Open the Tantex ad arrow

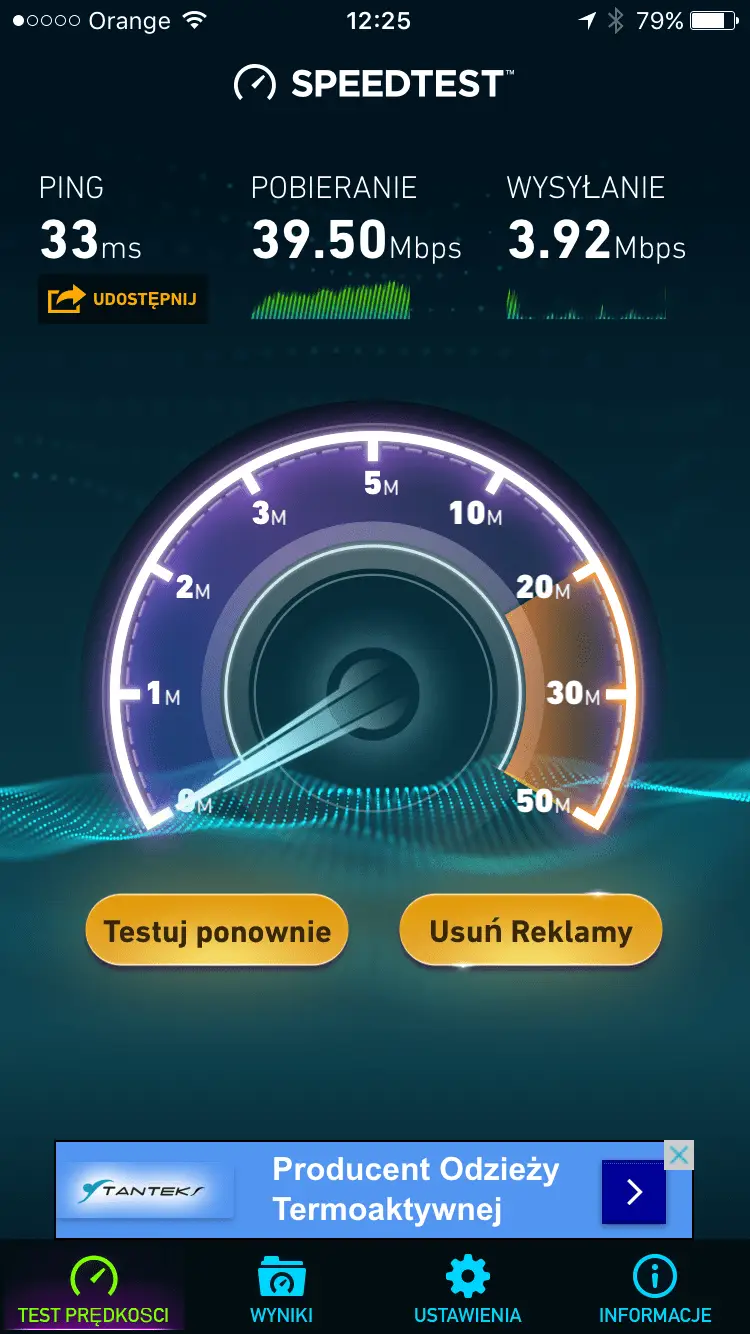click(x=633, y=1192)
